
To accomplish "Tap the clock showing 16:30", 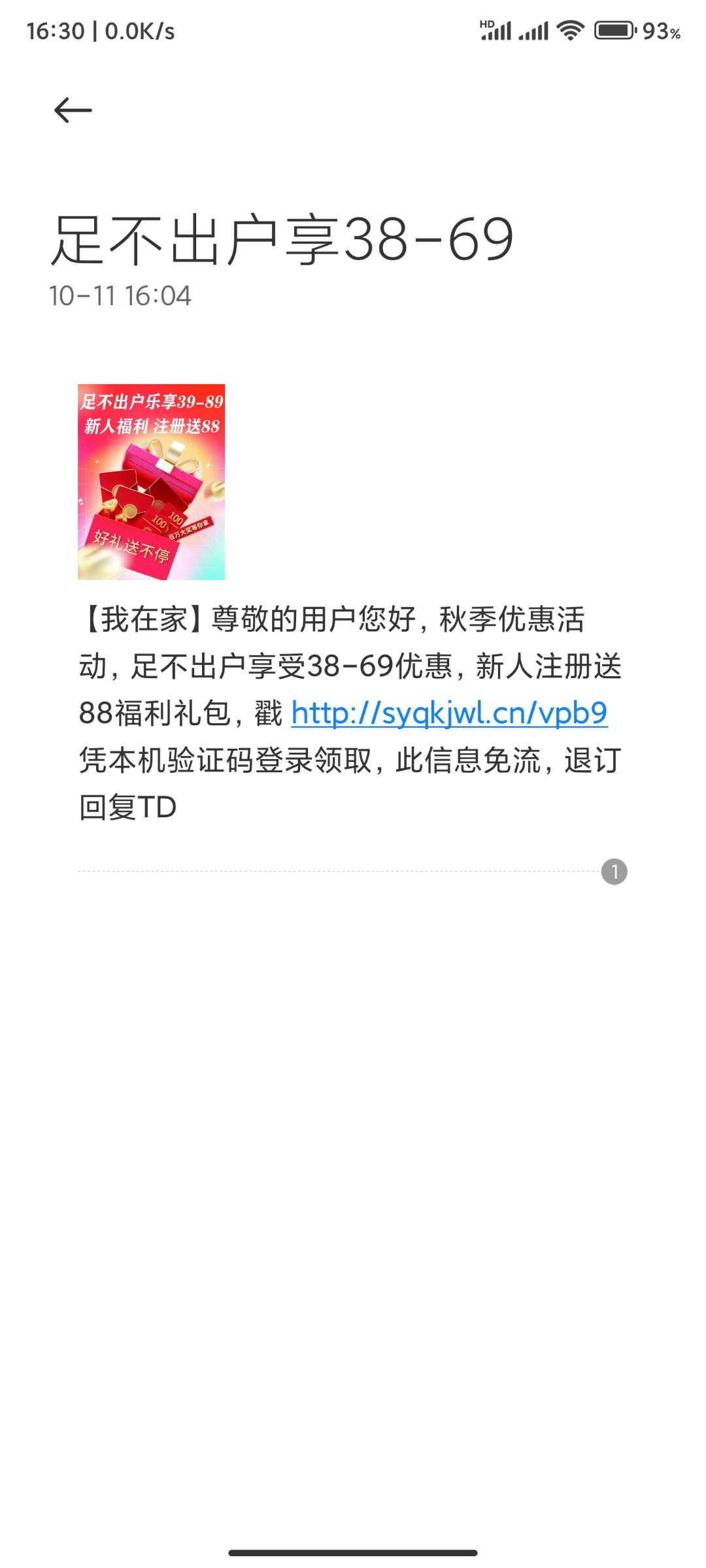I will pos(57,30).
